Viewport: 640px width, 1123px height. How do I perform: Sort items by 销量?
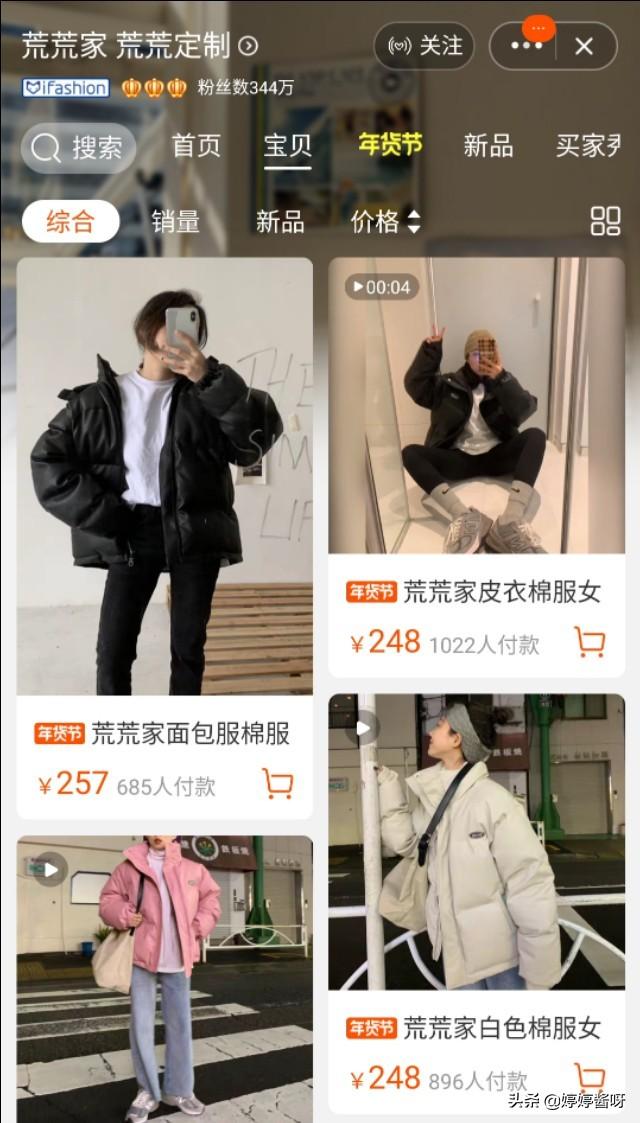(175, 222)
